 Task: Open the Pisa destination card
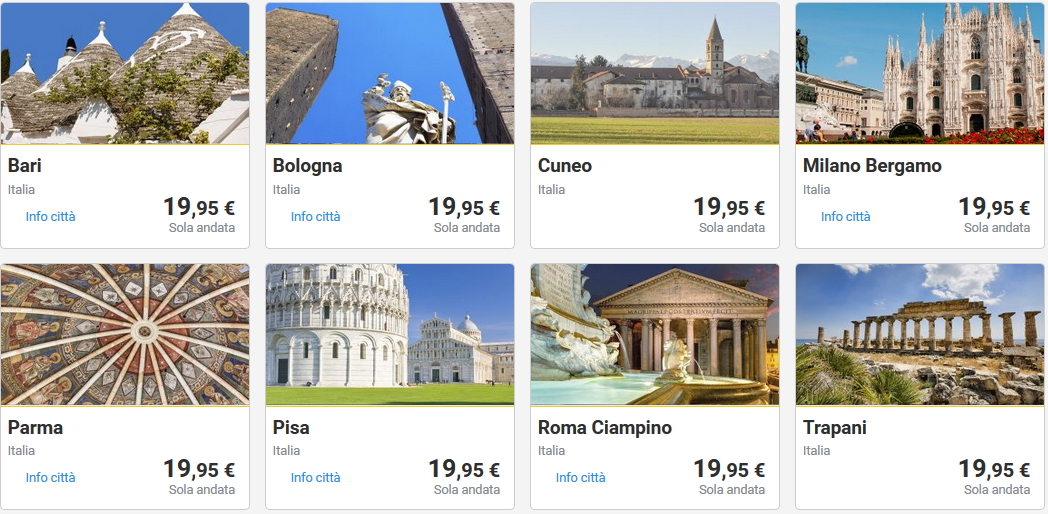[390, 335]
